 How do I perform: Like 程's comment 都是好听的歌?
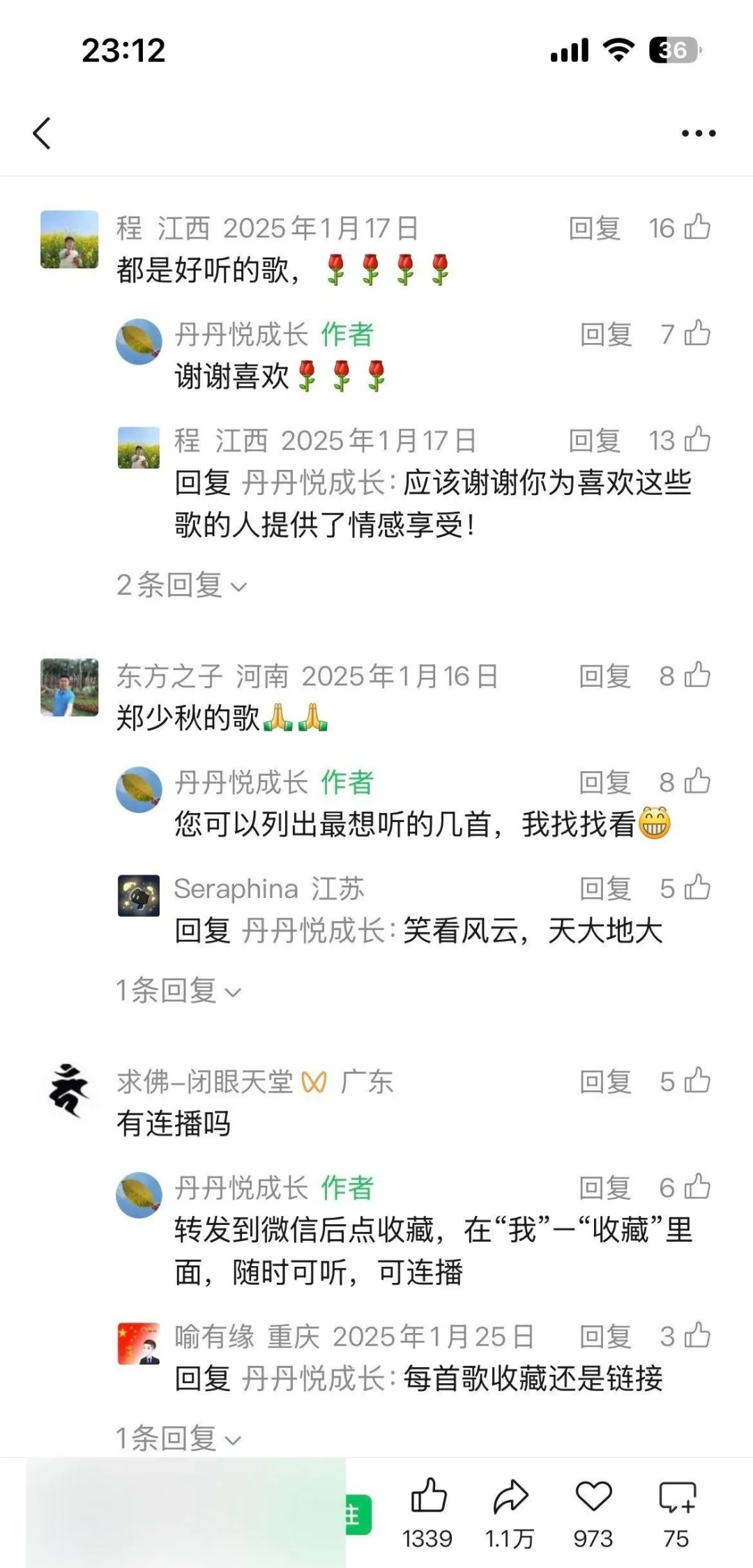[x=697, y=228]
